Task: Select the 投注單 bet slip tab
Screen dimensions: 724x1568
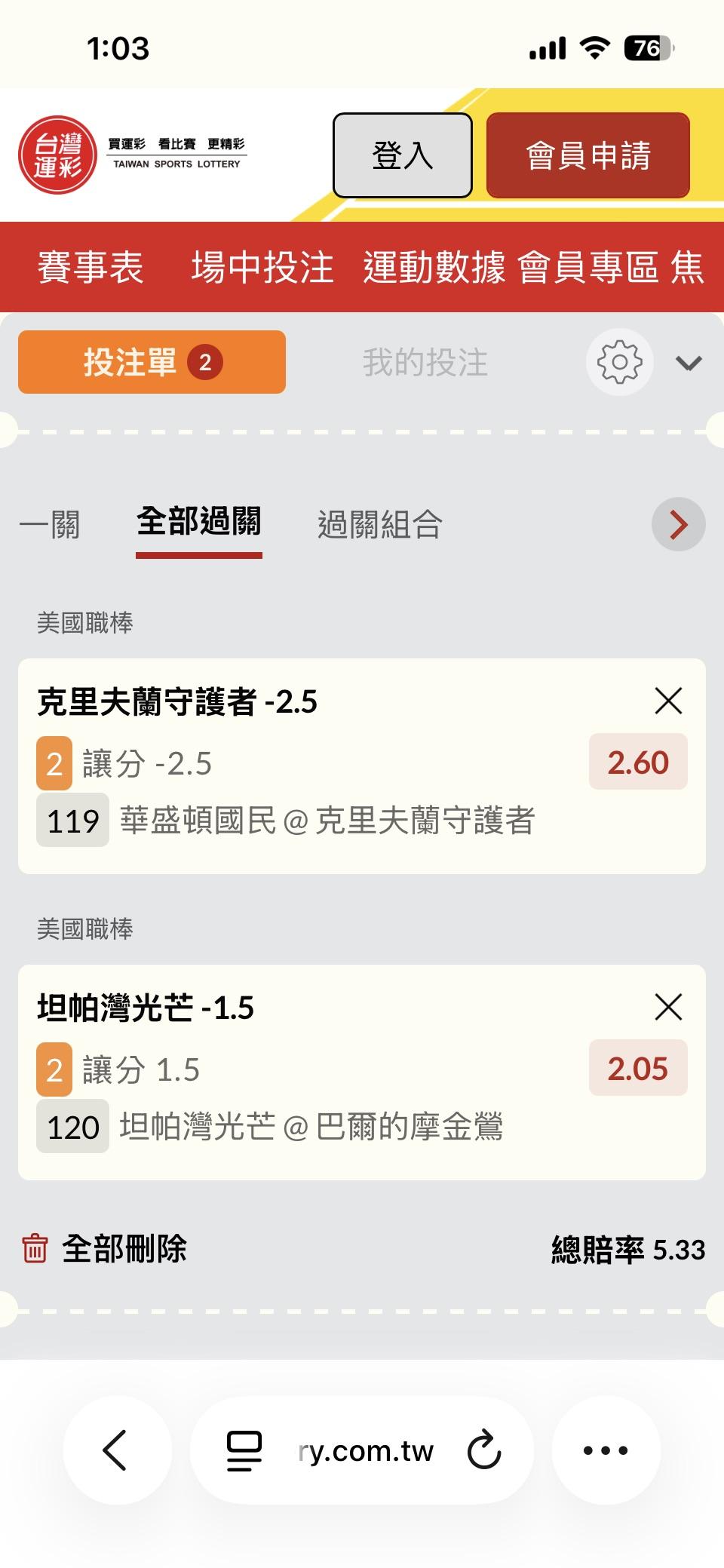Action: click(152, 362)
